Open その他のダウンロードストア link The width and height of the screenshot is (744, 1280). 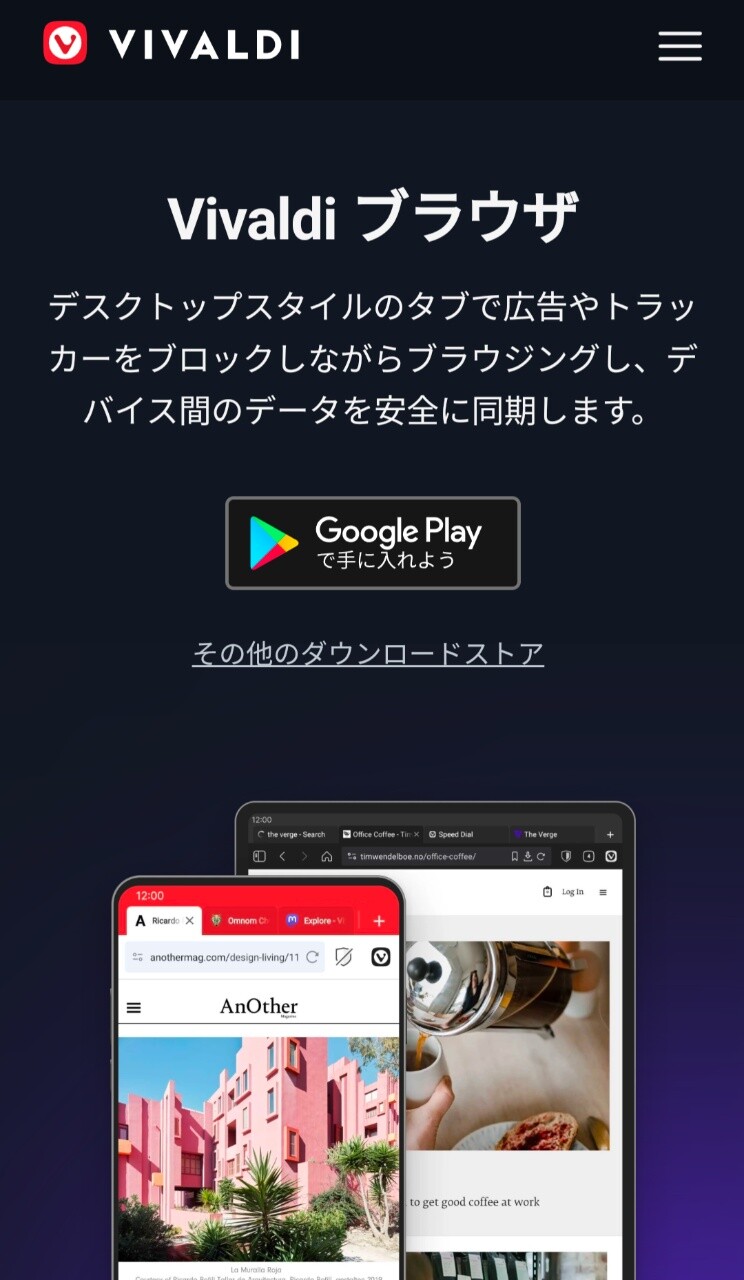coord(368,654)
